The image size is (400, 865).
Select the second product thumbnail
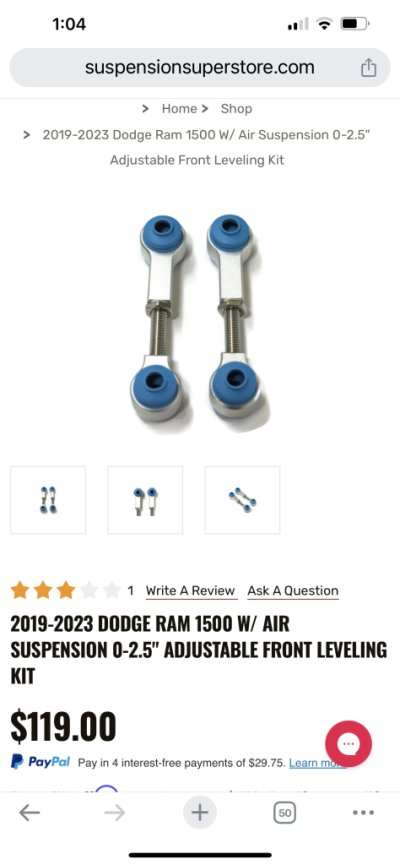[x=145, y=500]
